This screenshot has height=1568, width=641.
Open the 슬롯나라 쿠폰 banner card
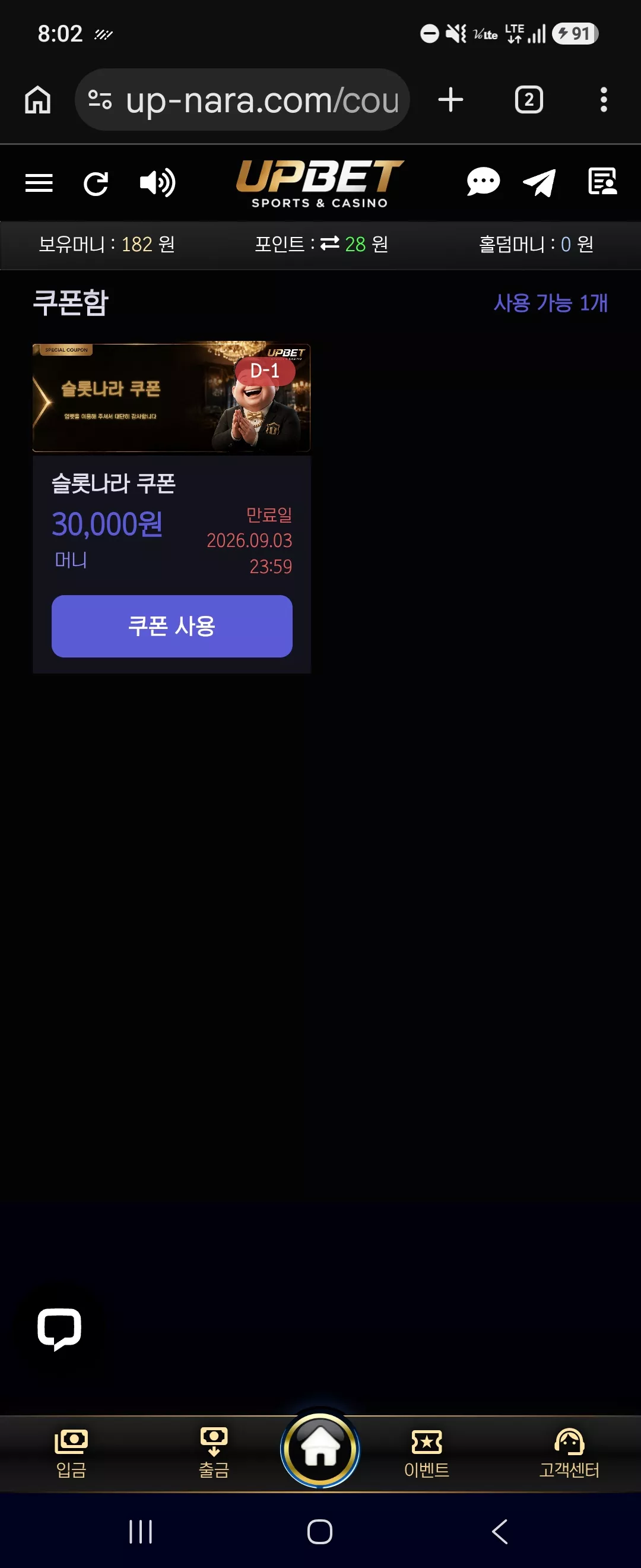click(172, 397)
